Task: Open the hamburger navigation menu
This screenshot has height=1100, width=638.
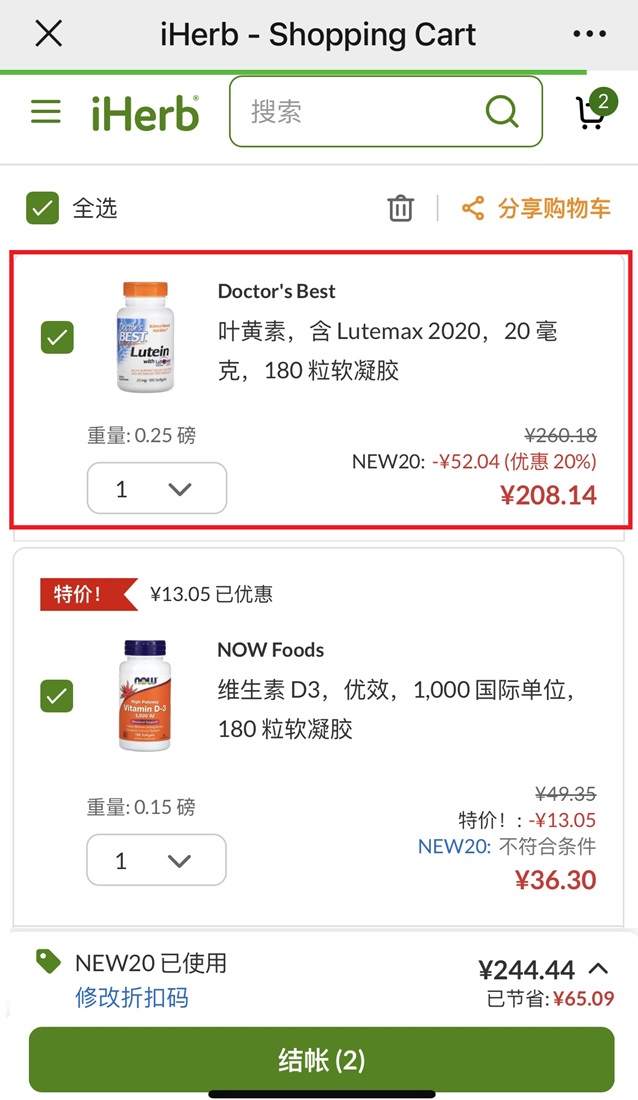Action: pyautogui.click(x=46, y=112)
